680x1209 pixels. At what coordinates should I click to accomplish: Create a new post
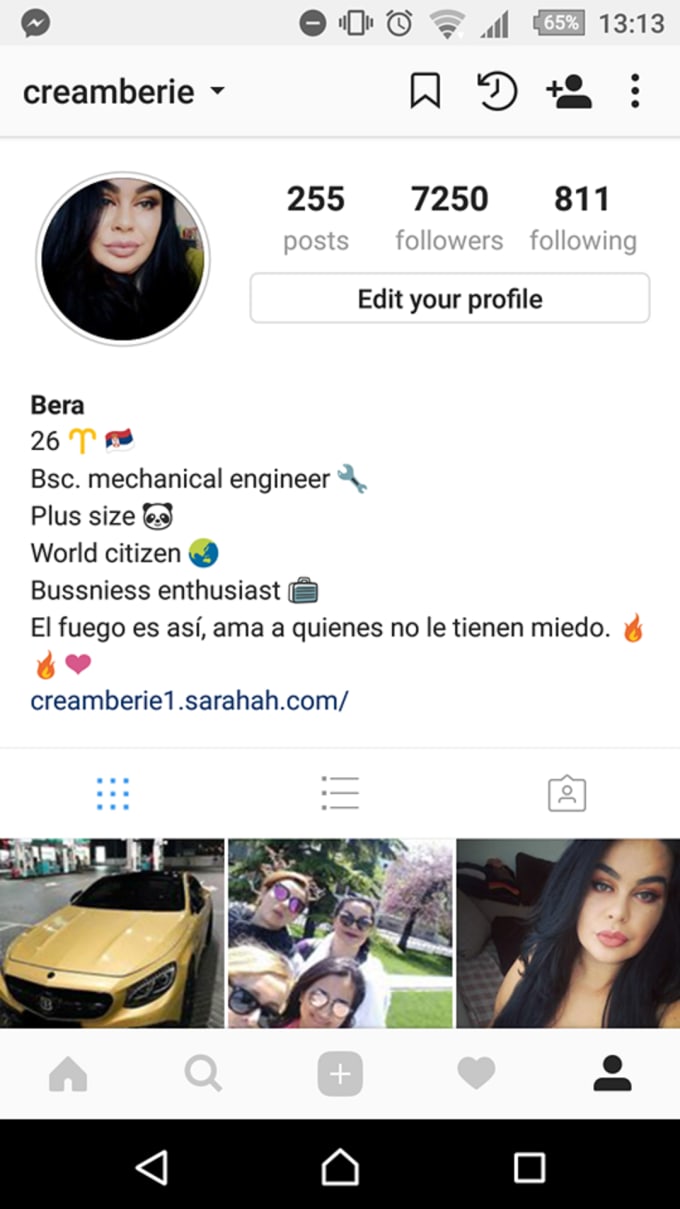click(x=340, y=1075)
